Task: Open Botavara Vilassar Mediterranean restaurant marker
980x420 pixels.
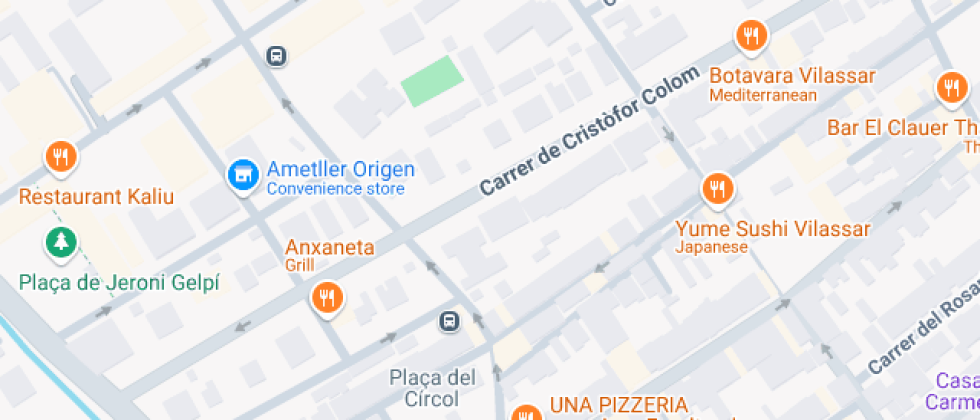Action: pyautogui.click(x=751, y=38)
